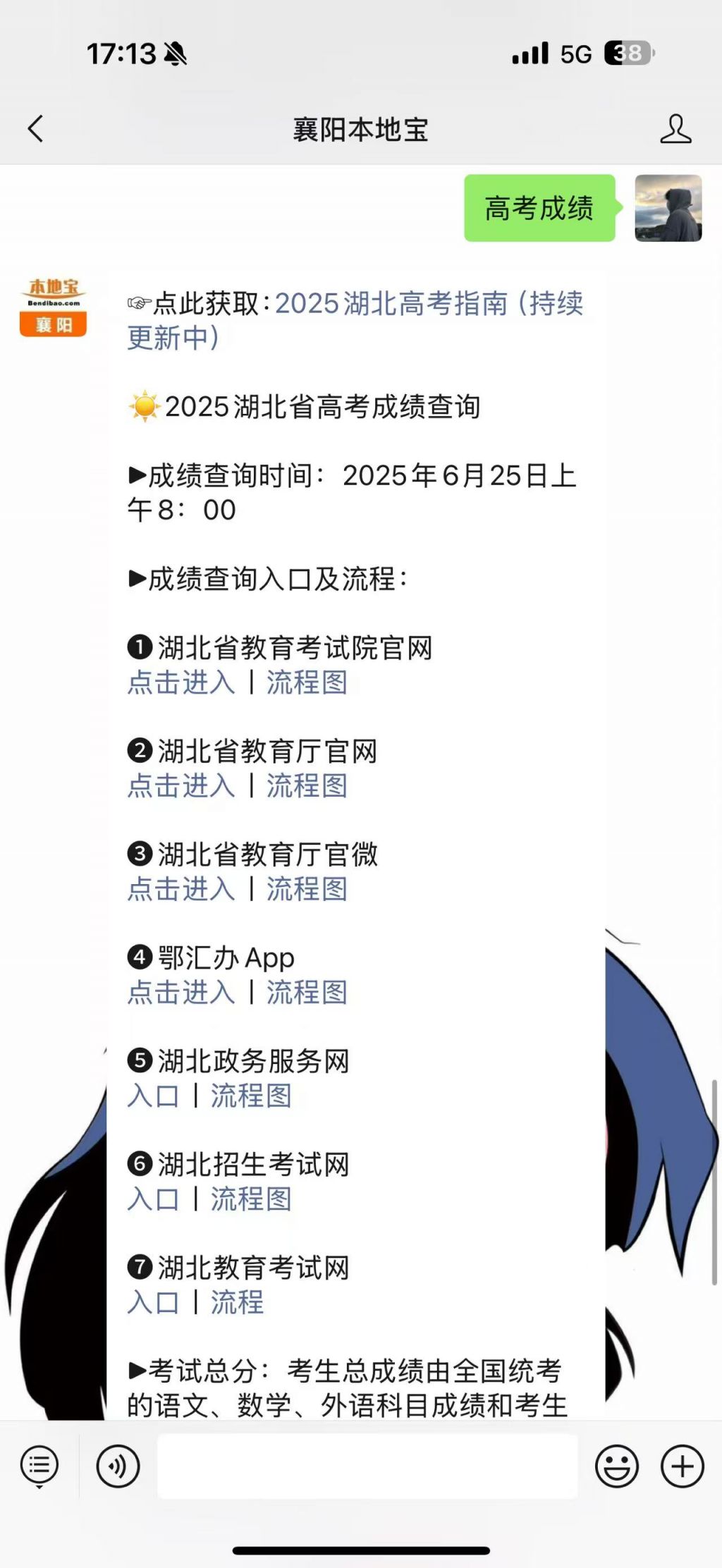Open 入口 for 湖北招生考试网
The height and width of the screenshot is (1568, 722).
153,1199
